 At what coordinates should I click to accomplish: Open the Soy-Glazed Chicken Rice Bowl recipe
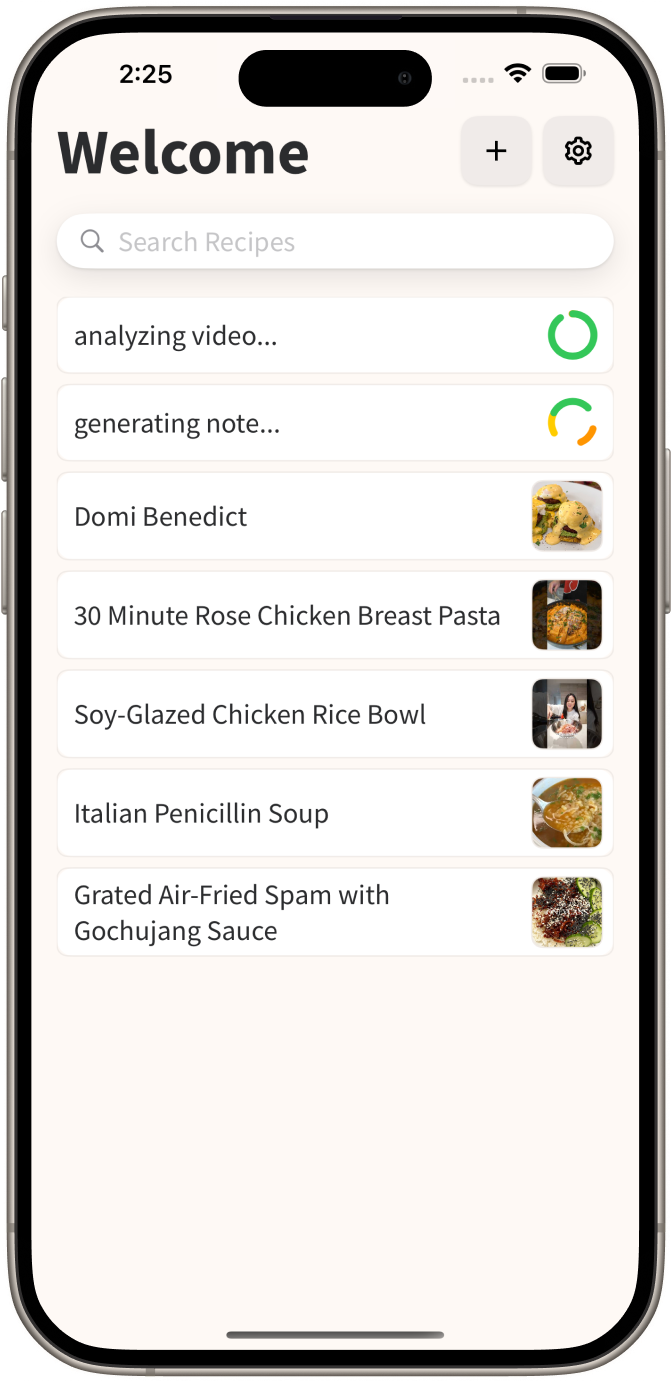pyautogui.click(x=335, y=714)
